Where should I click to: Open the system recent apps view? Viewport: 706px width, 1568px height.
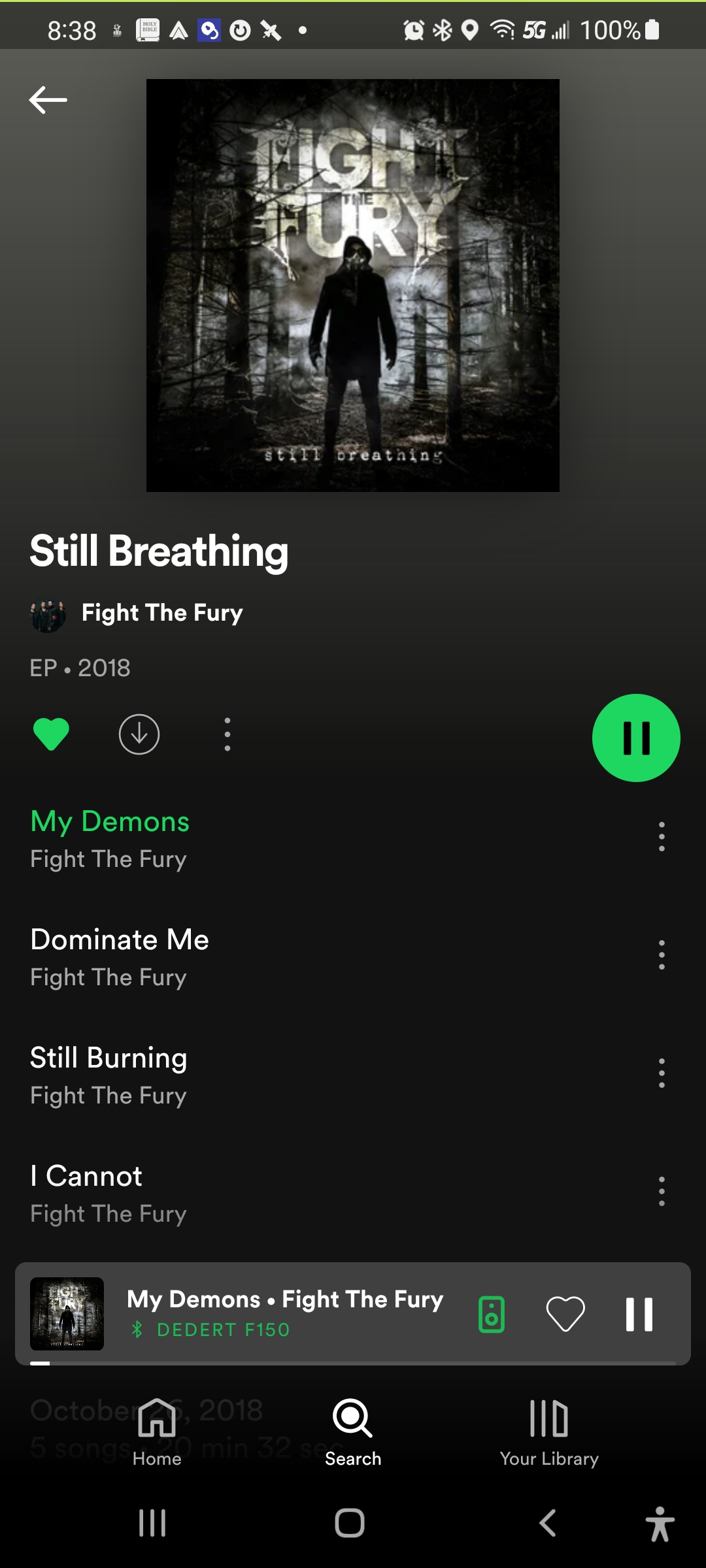(152, 1523)
